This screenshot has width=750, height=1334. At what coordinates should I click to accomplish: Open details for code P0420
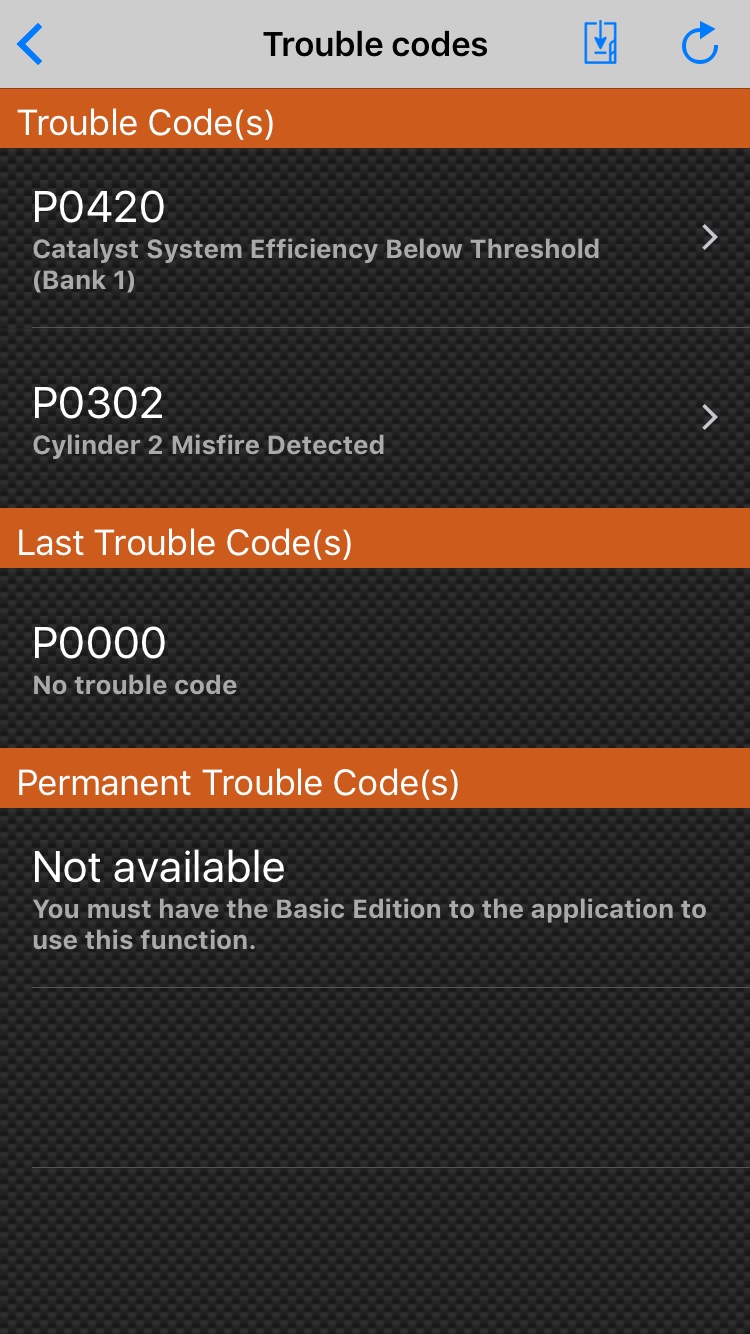pos(375,238)
